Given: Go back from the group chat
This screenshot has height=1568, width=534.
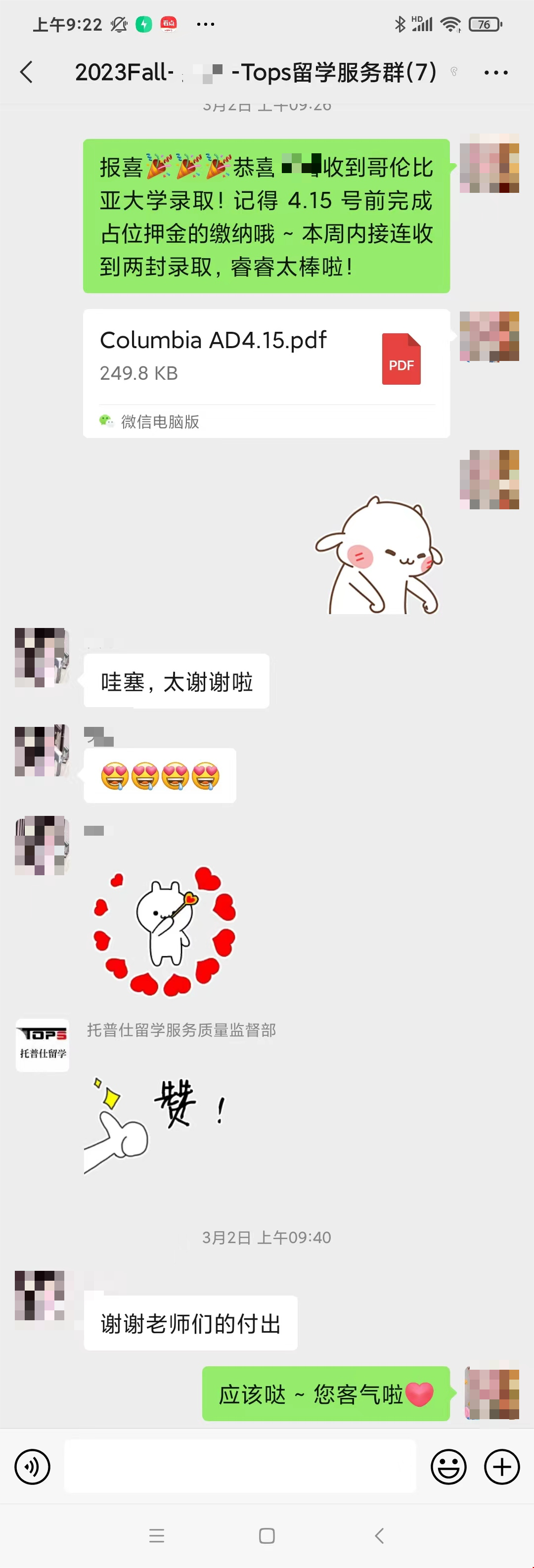Looking at the screenshot, I should point(26,72).
